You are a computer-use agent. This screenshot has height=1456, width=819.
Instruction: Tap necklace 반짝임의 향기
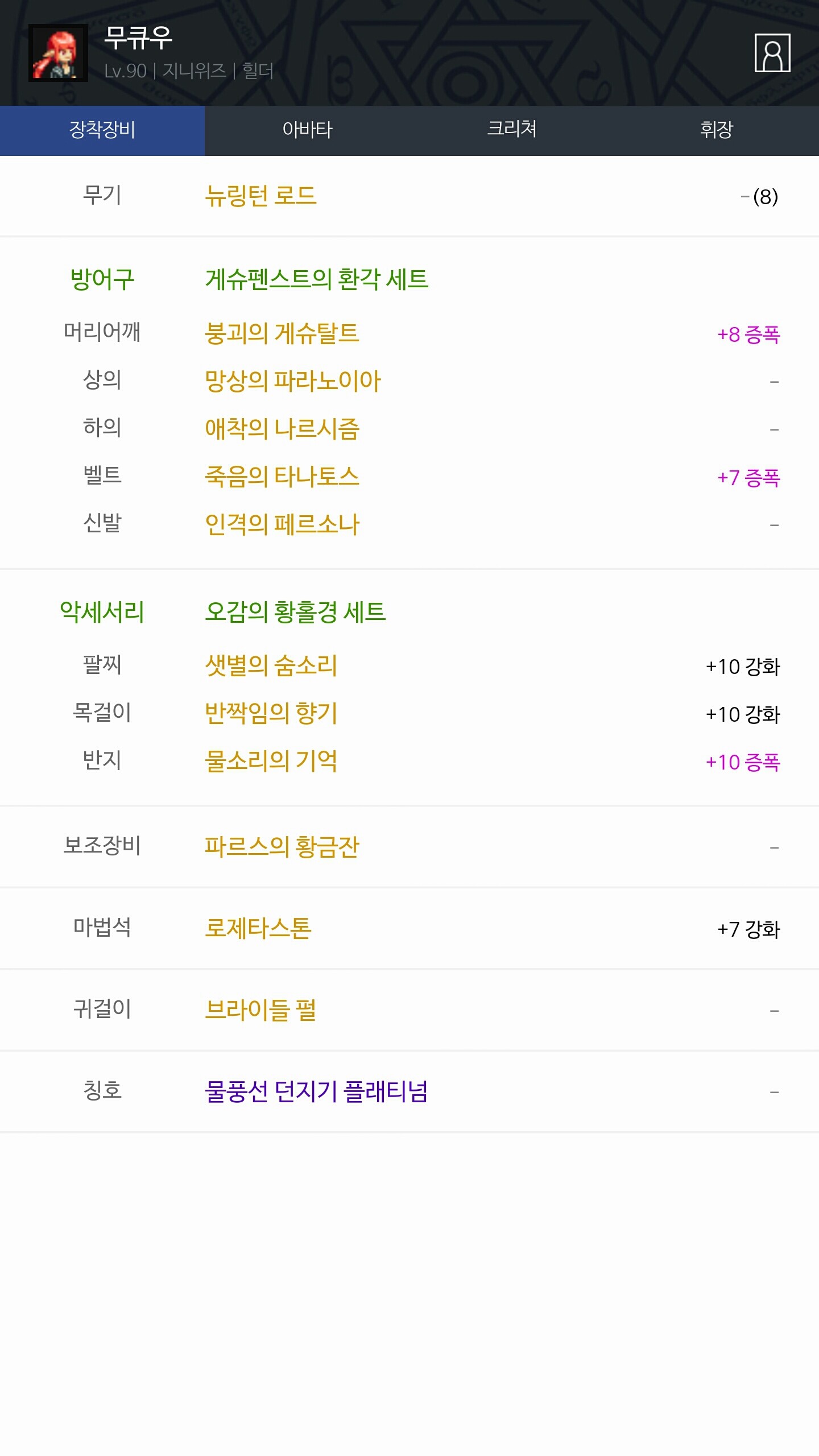(271, 714)
